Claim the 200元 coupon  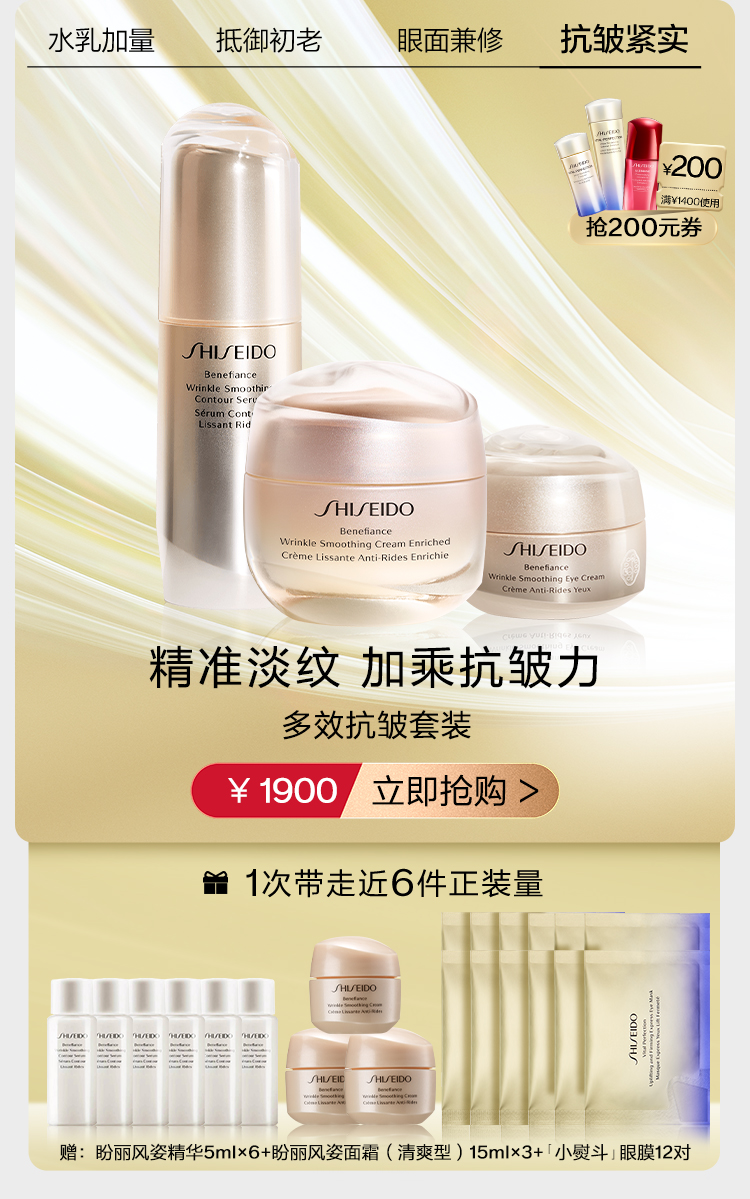click(x=643, y=228)
